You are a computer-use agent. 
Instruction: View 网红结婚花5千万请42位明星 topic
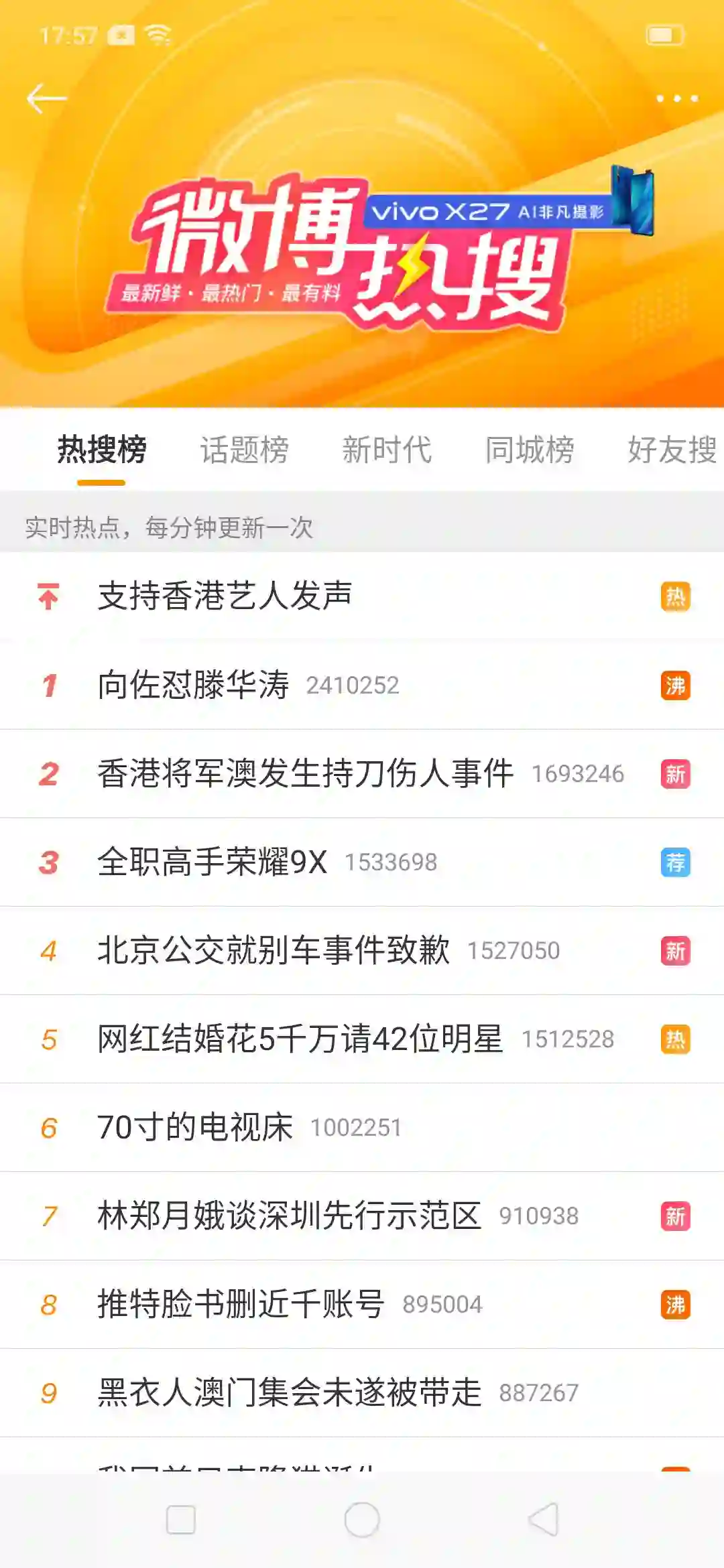coord(300,1039)
